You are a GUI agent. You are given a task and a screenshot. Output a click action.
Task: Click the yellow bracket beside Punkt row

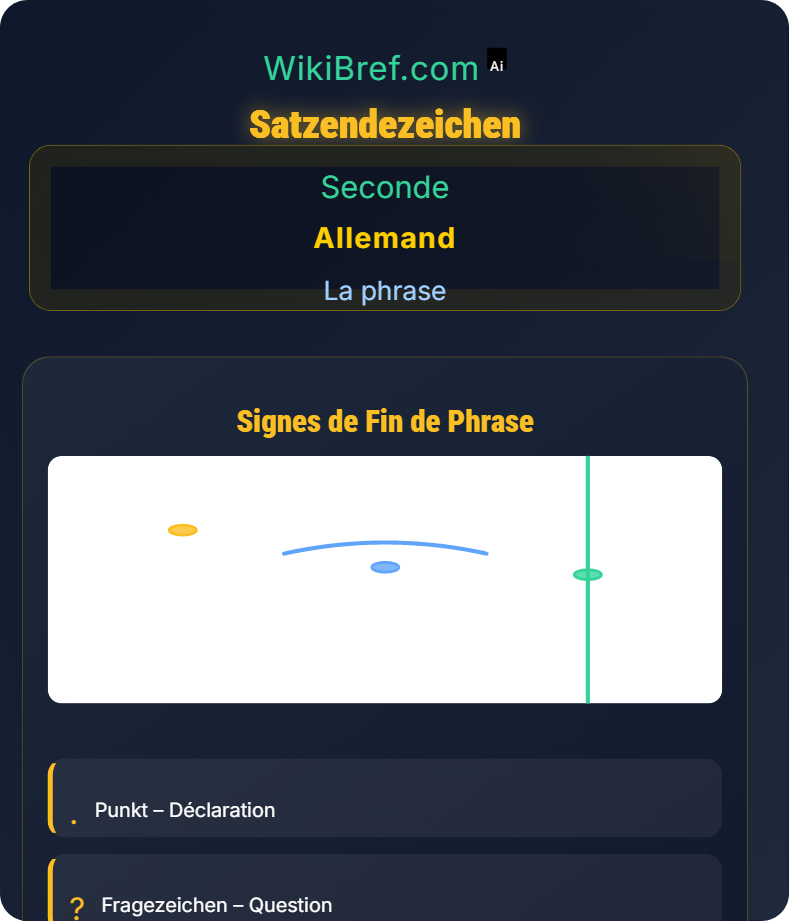coord(49,798)
